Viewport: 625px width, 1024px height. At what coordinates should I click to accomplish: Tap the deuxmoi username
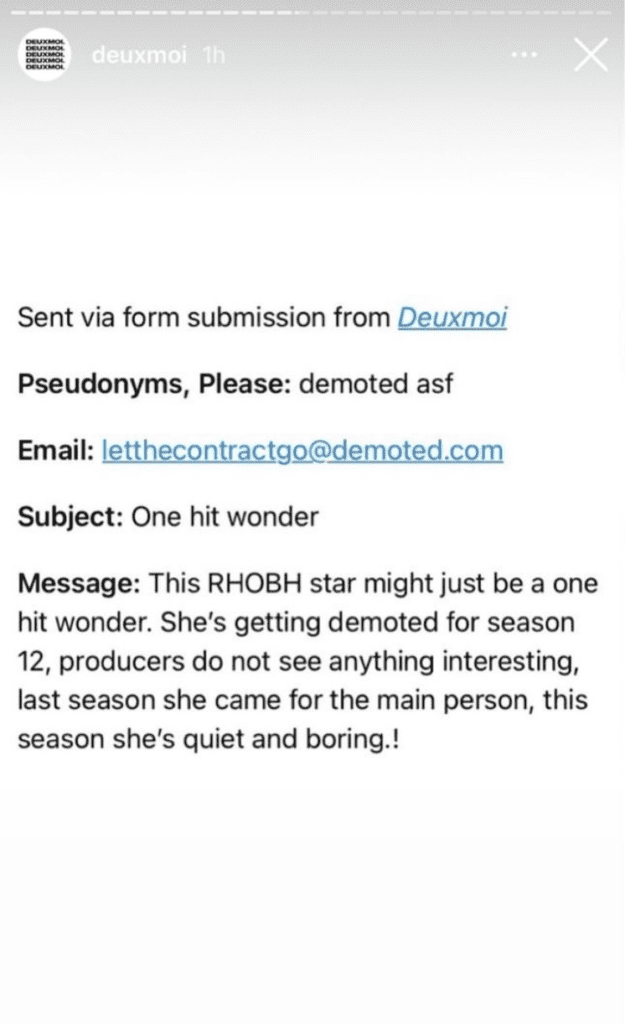click(139, 56)
